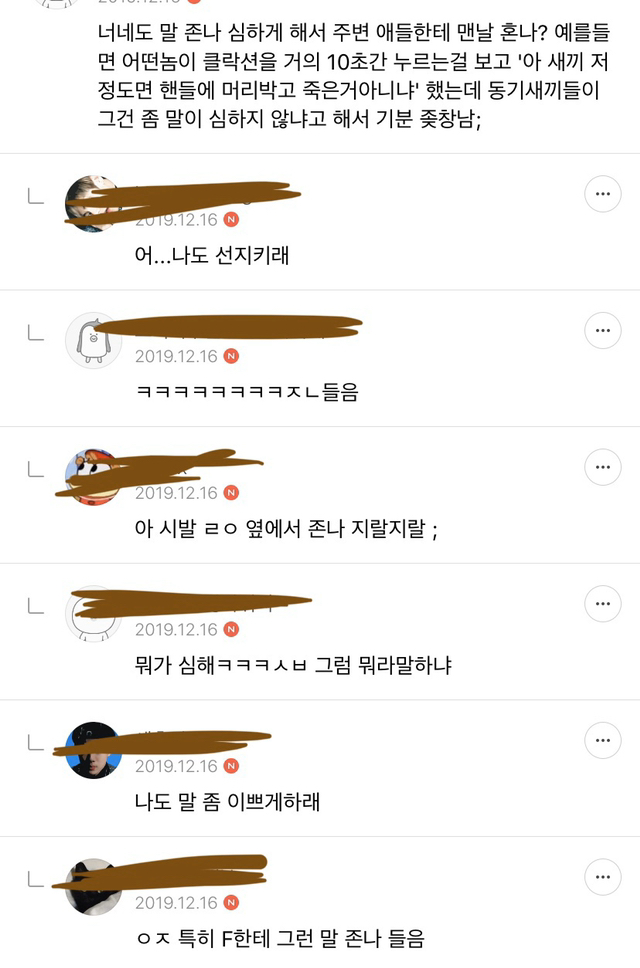Image resolution: width=640 pixels, height=968 pixels.
Task: Open more options on the '뭐가 심해ㅋㅋㅋ' comment
Action: click(x=602, y=603)
